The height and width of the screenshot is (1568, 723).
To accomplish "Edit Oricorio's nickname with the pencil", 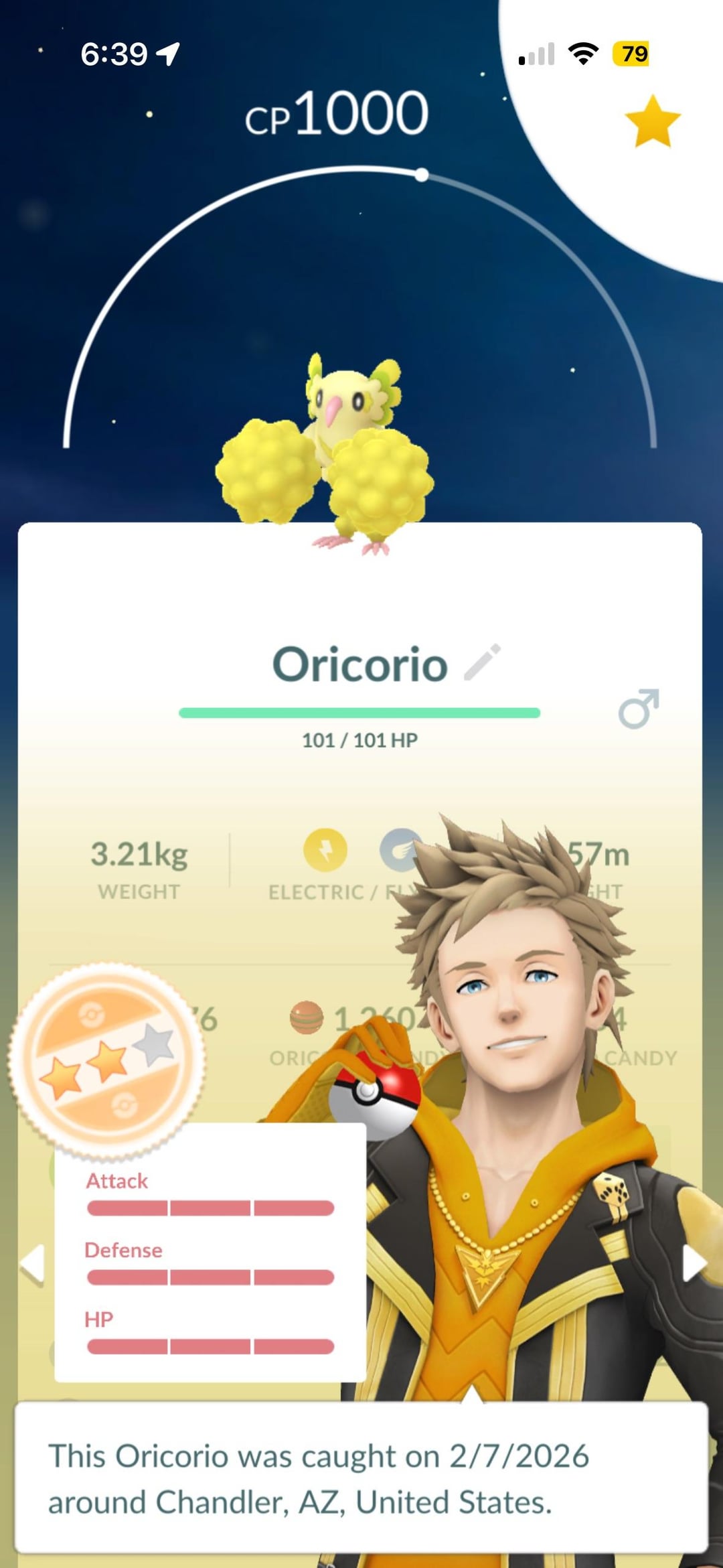I will click(483, 662).
